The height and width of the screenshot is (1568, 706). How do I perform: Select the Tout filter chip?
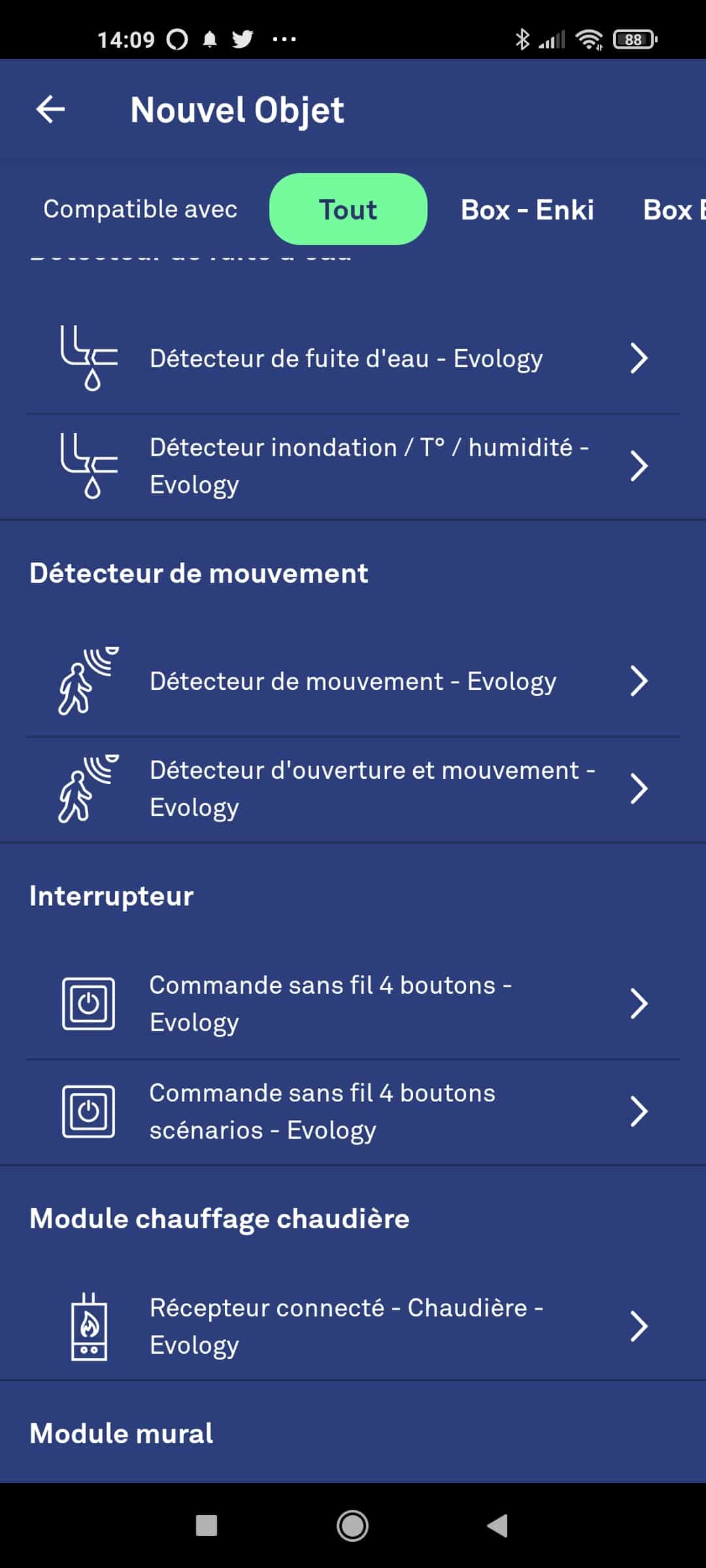pyautogui.click(x=348, y=209)
